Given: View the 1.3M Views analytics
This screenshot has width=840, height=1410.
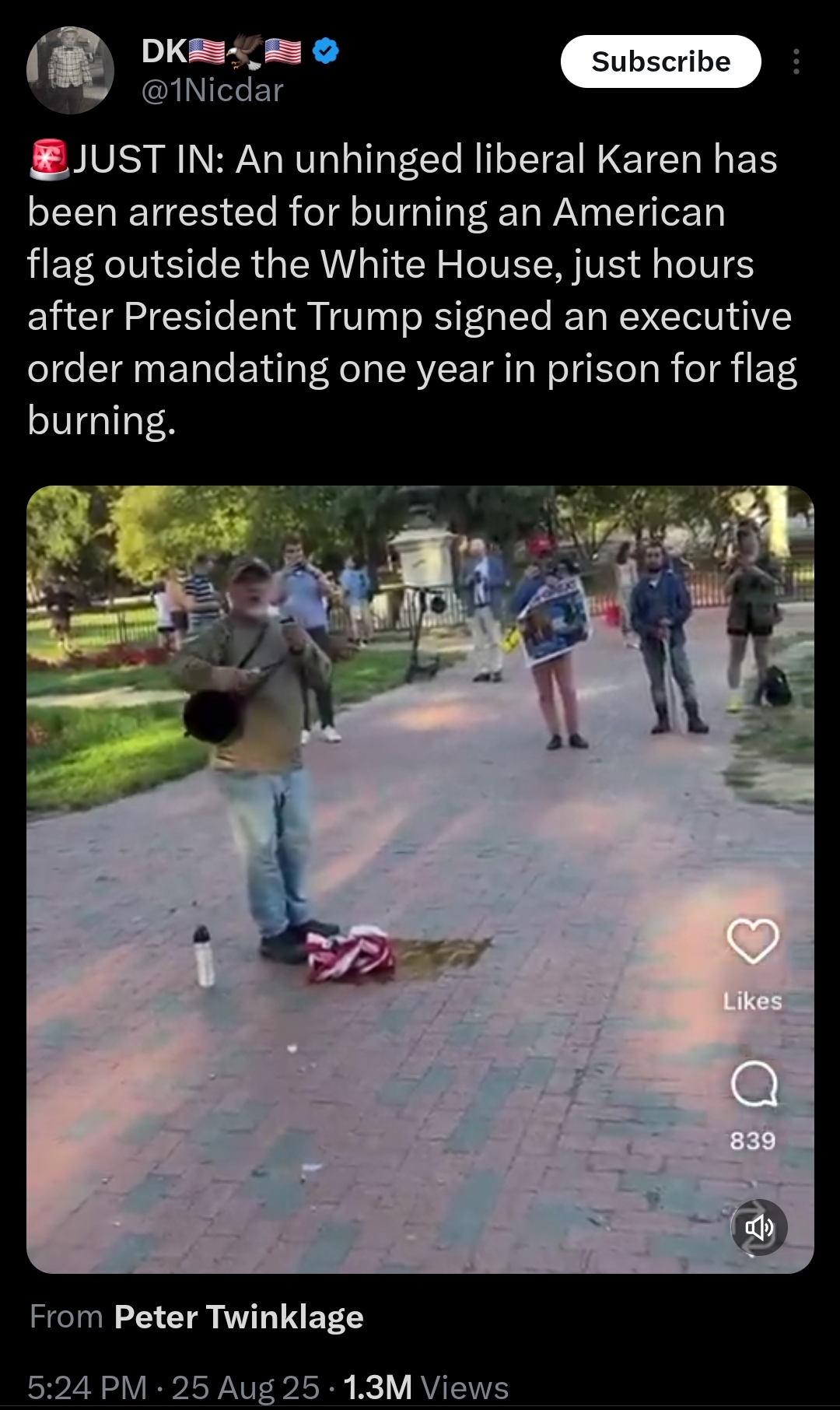Looking at the screenshot, I should [x=425, y=1387].
